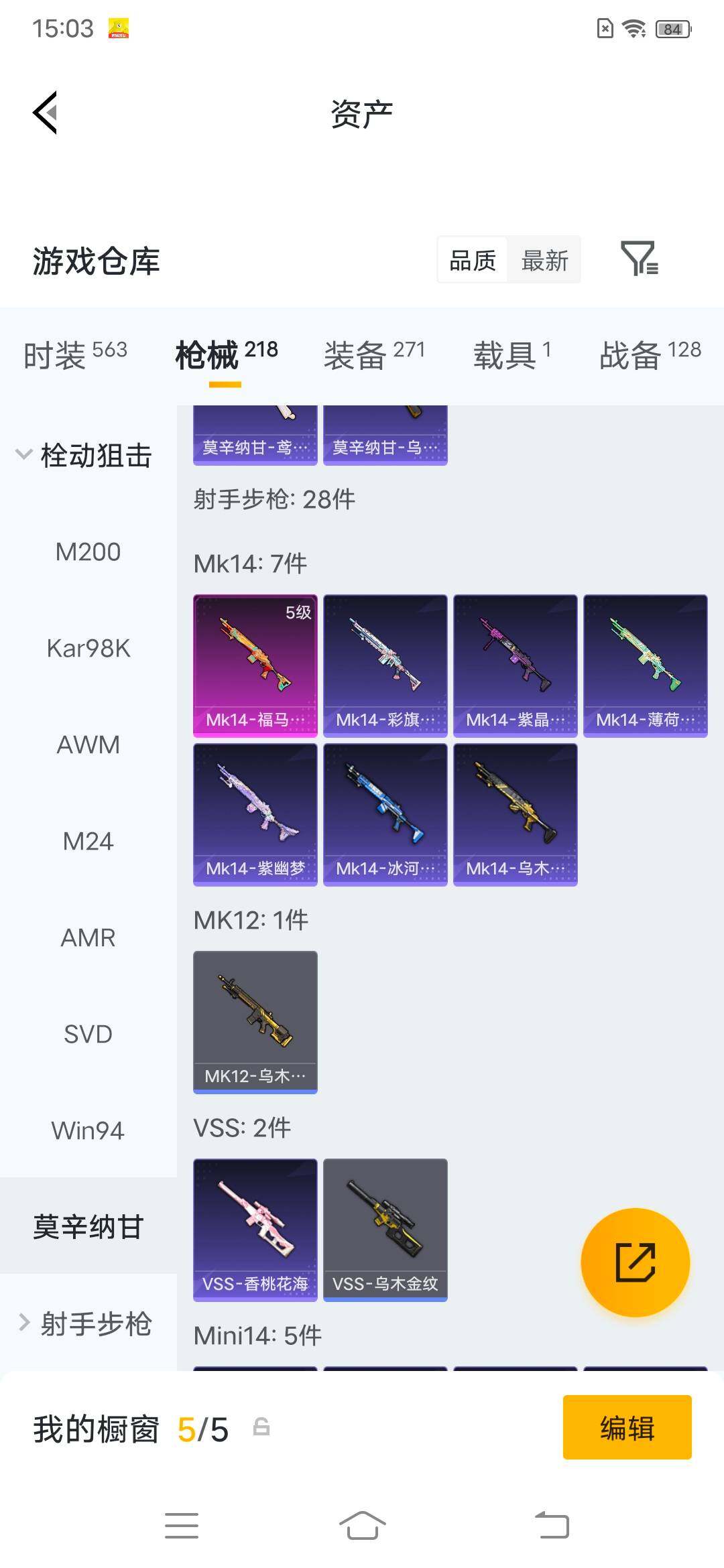Sort items by 最新
The height and width of the screenshot is (1568, 724).
(x=544, y=260)
